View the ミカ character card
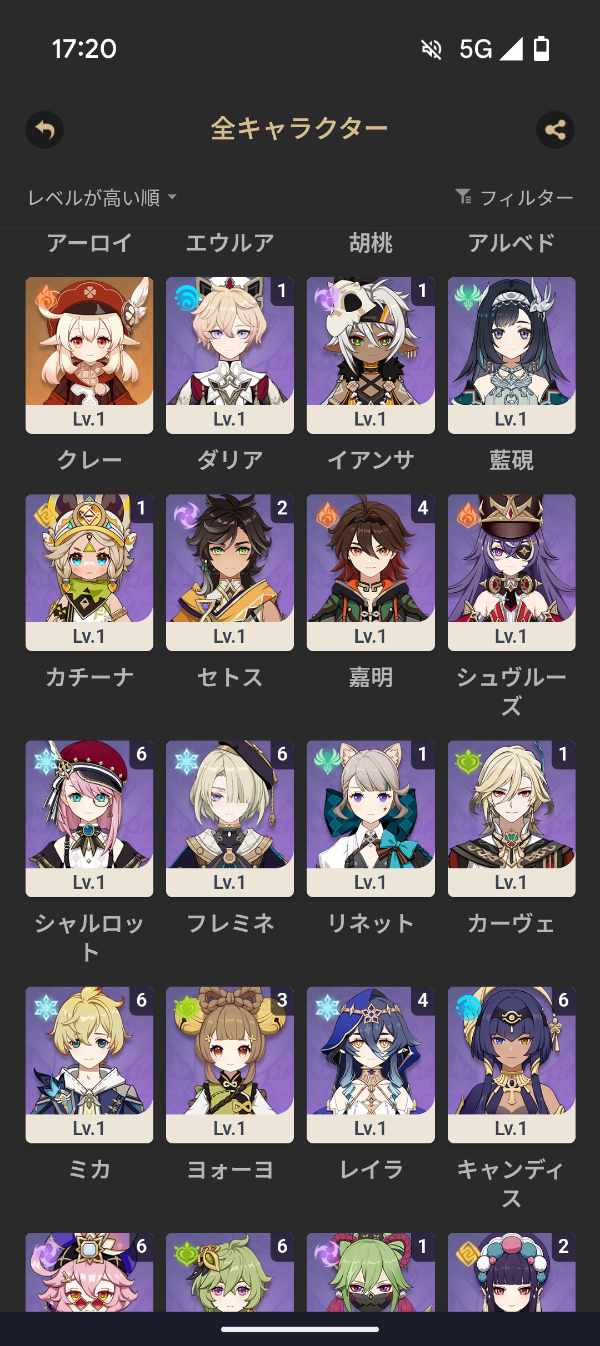The height and width of the screenshot is (1346, 600). tap(89, 1063)
